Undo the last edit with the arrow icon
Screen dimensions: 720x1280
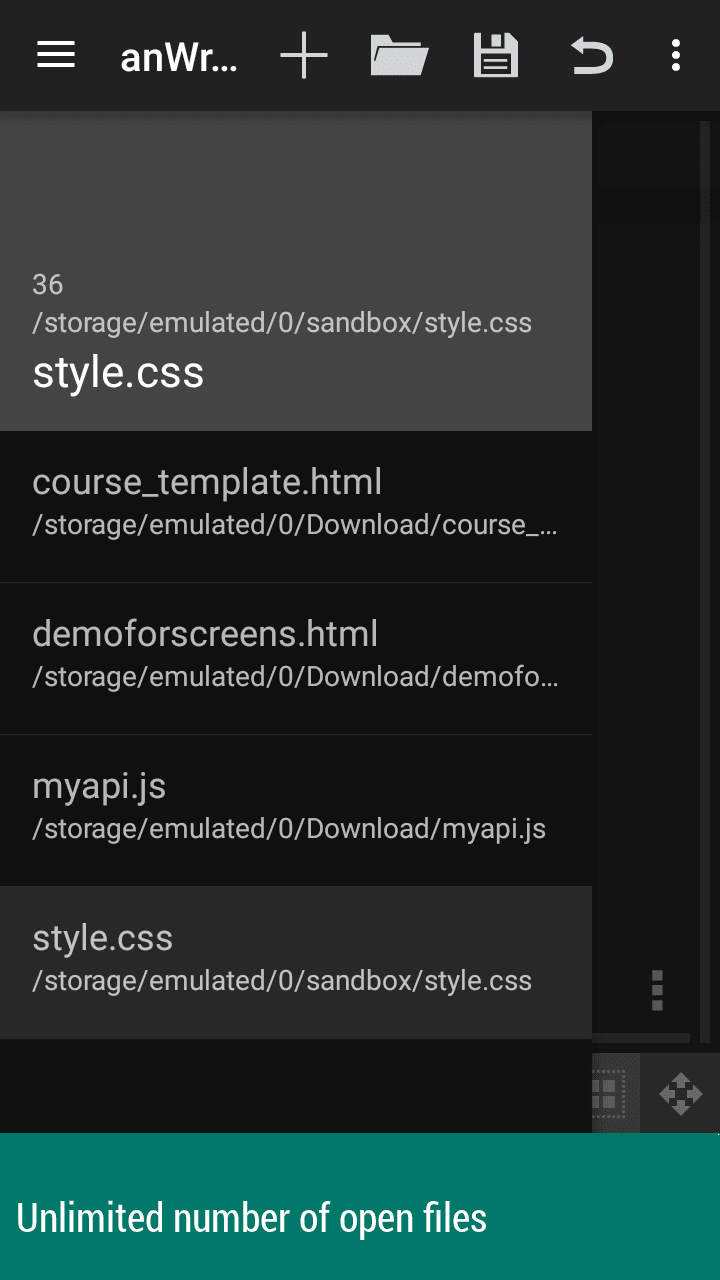coord(591,56)
